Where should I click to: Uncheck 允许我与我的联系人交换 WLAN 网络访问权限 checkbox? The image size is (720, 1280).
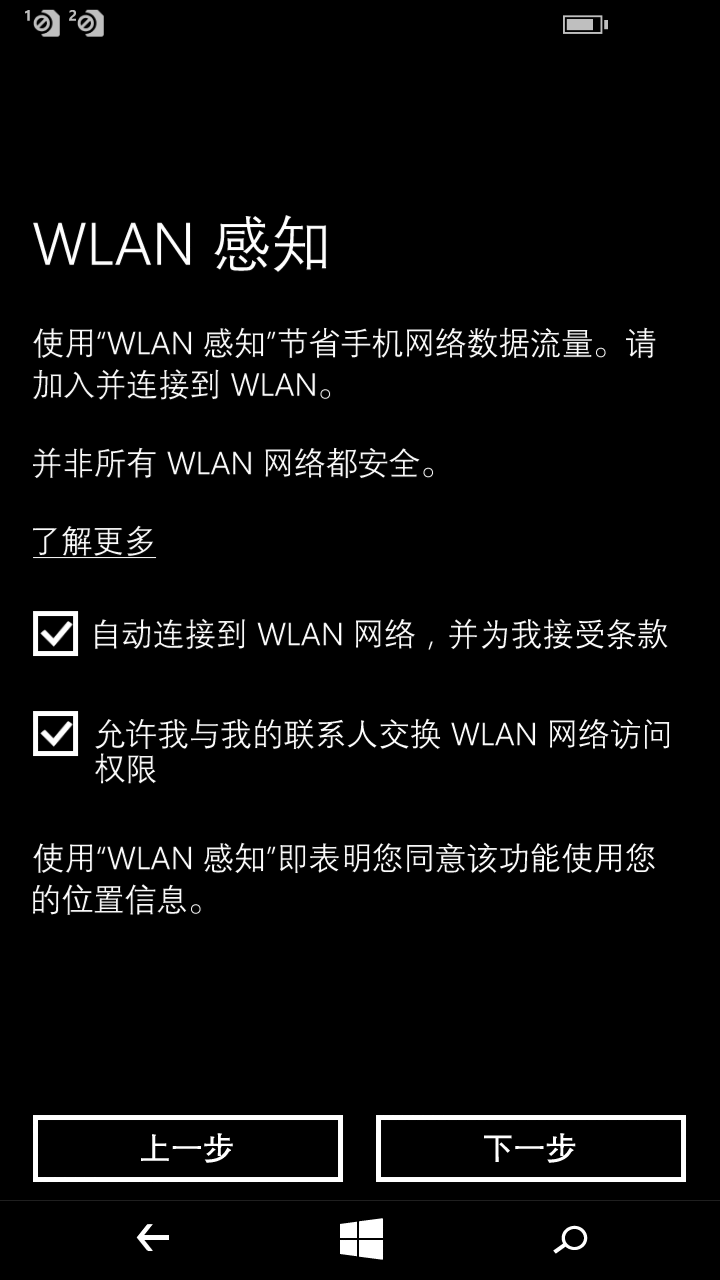point(55,734)
